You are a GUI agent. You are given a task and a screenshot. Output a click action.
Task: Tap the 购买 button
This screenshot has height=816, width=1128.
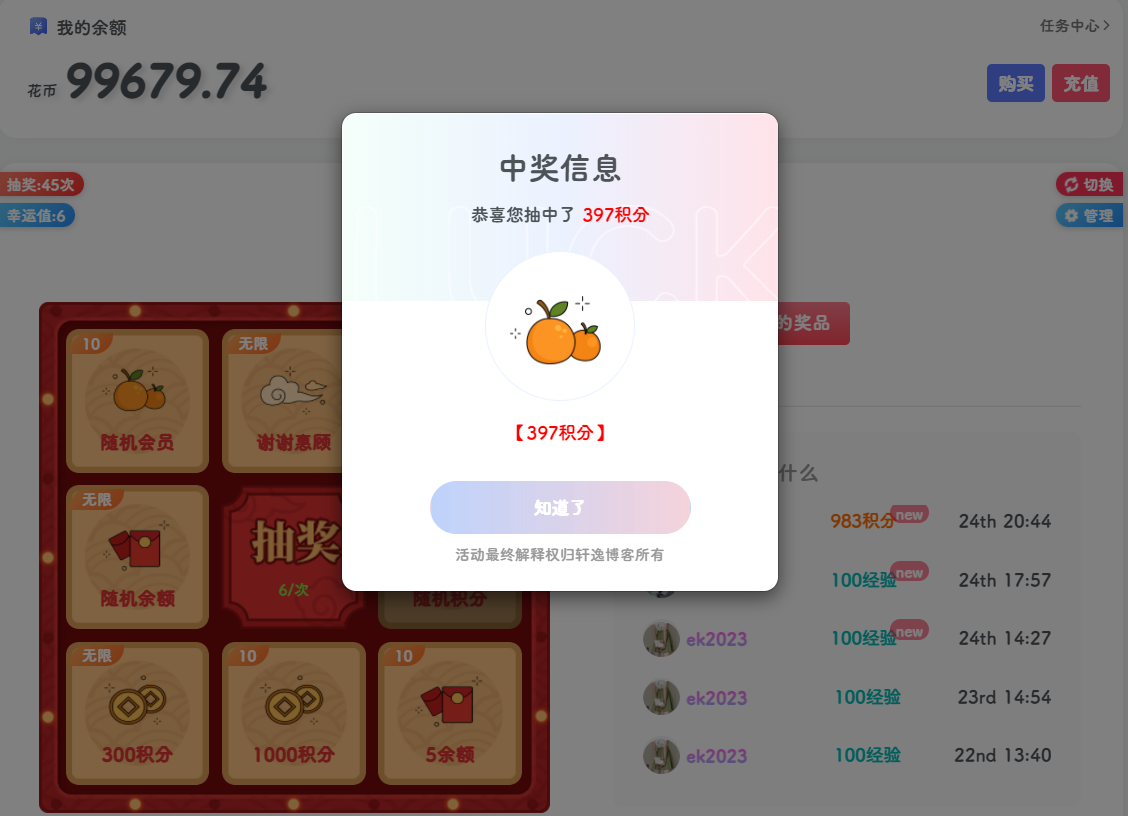1015,83
